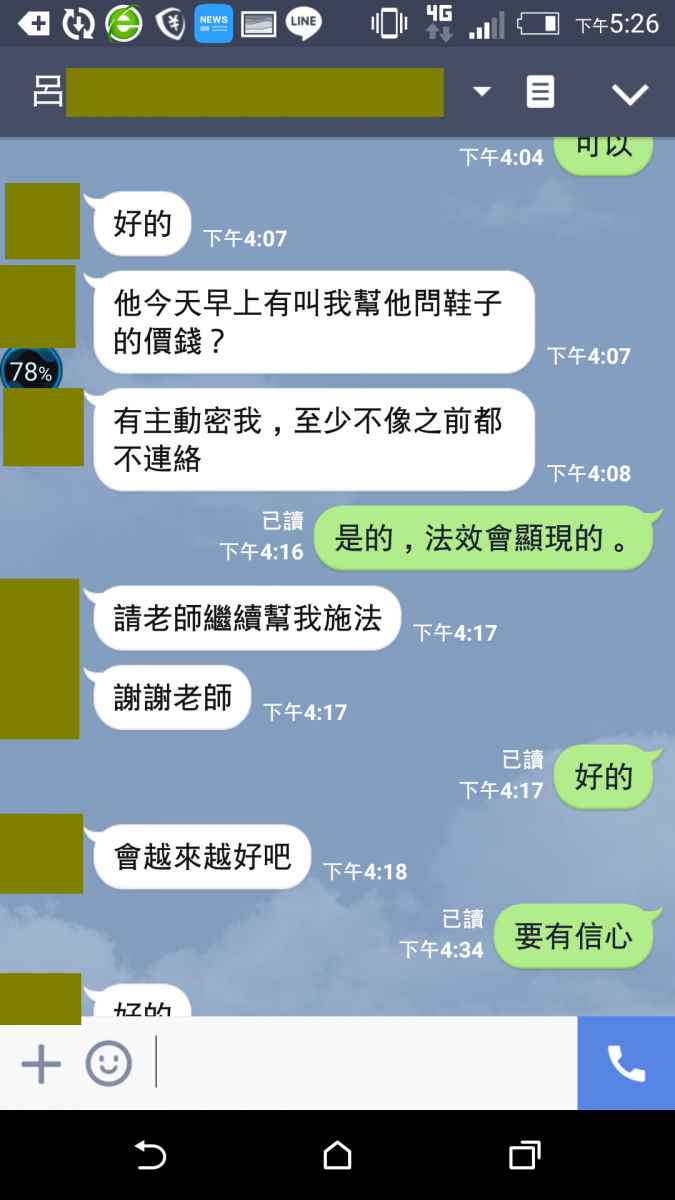Start a voice call with this contact

[626, 1064]
